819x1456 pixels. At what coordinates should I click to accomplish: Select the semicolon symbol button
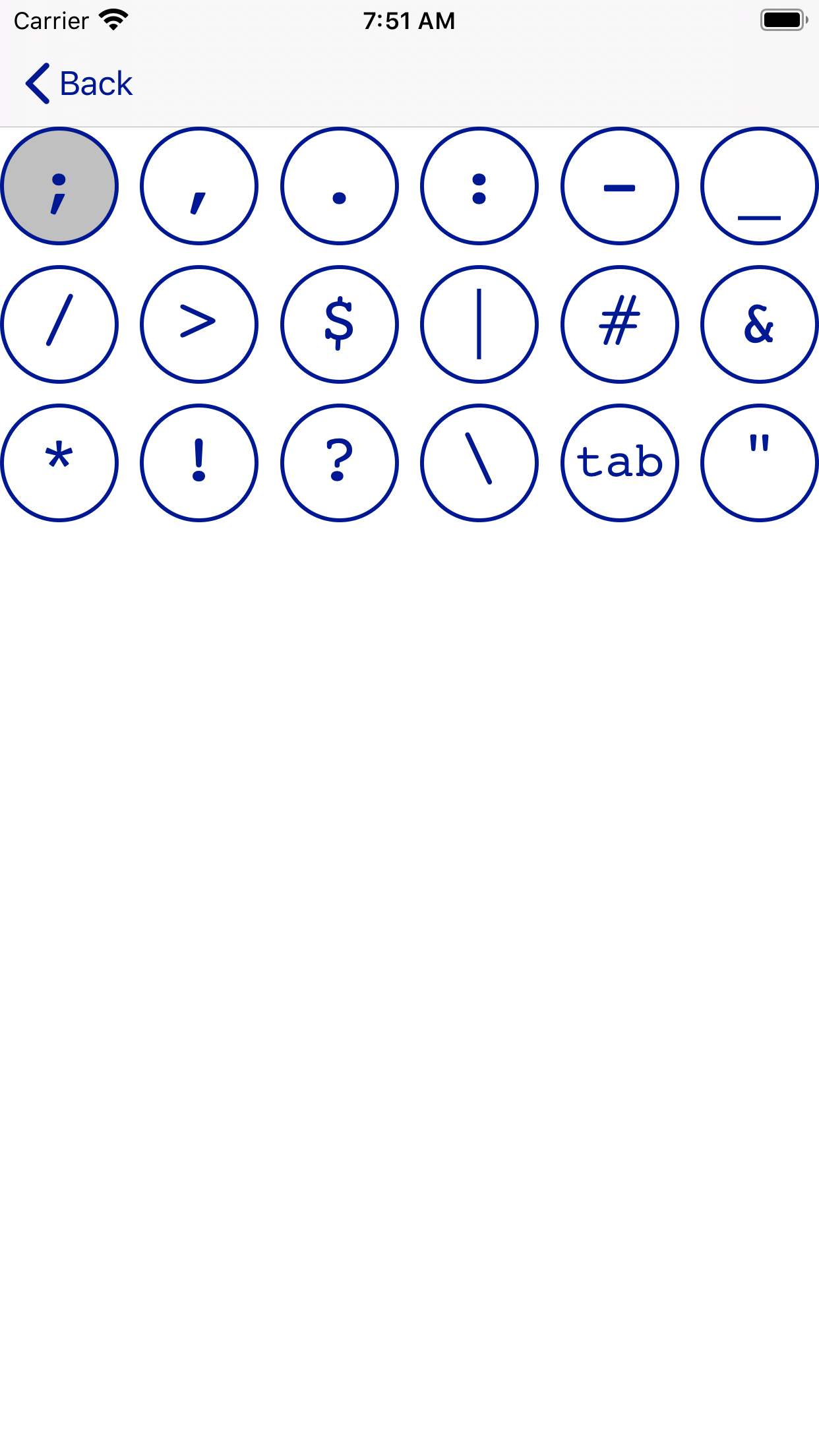pos(59,187)
